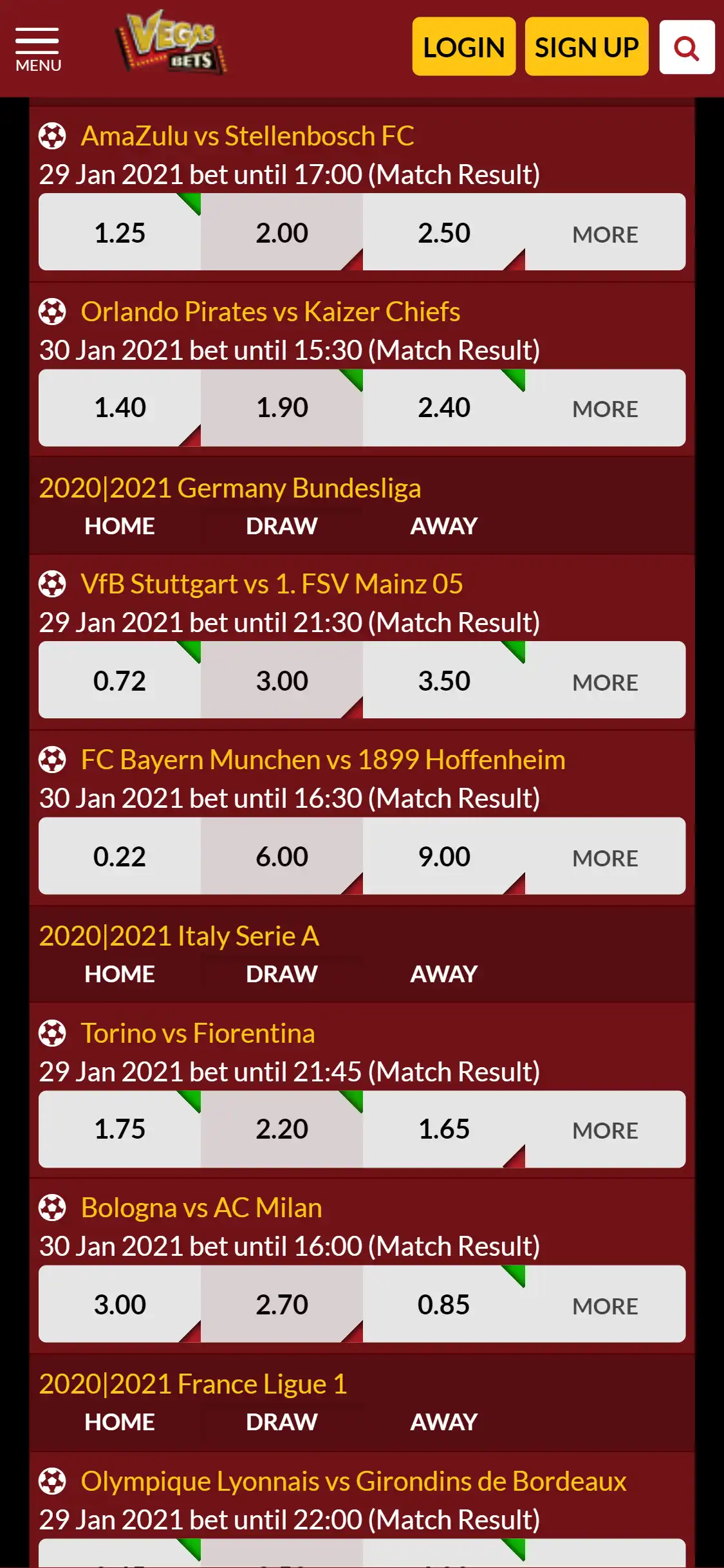Open Orlando Pirates vs Kaizer Chiefs match

[x=270, y=312]
